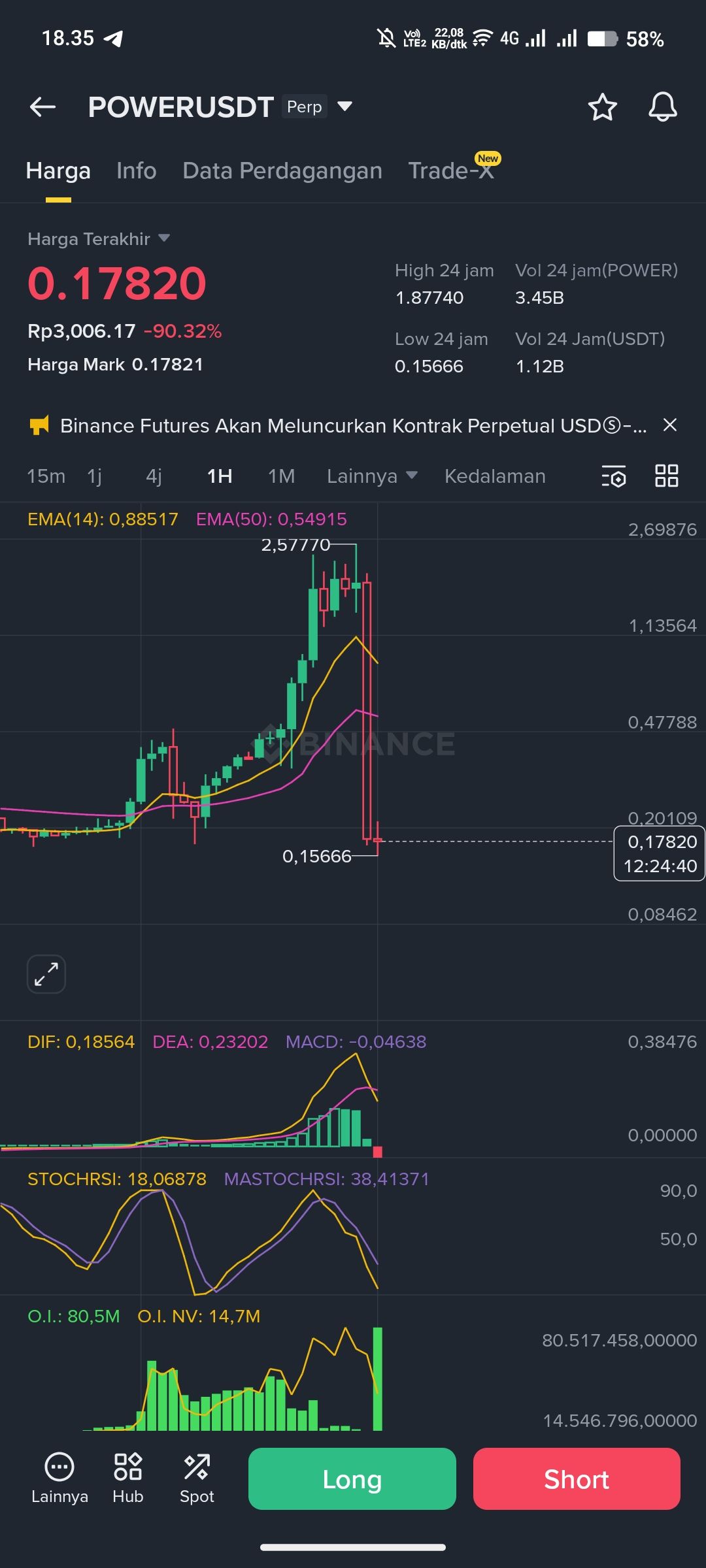Go back using the arrow icon
This screenshot has height=1568, width=706.
pyautogui.click(x=43, y=107)
